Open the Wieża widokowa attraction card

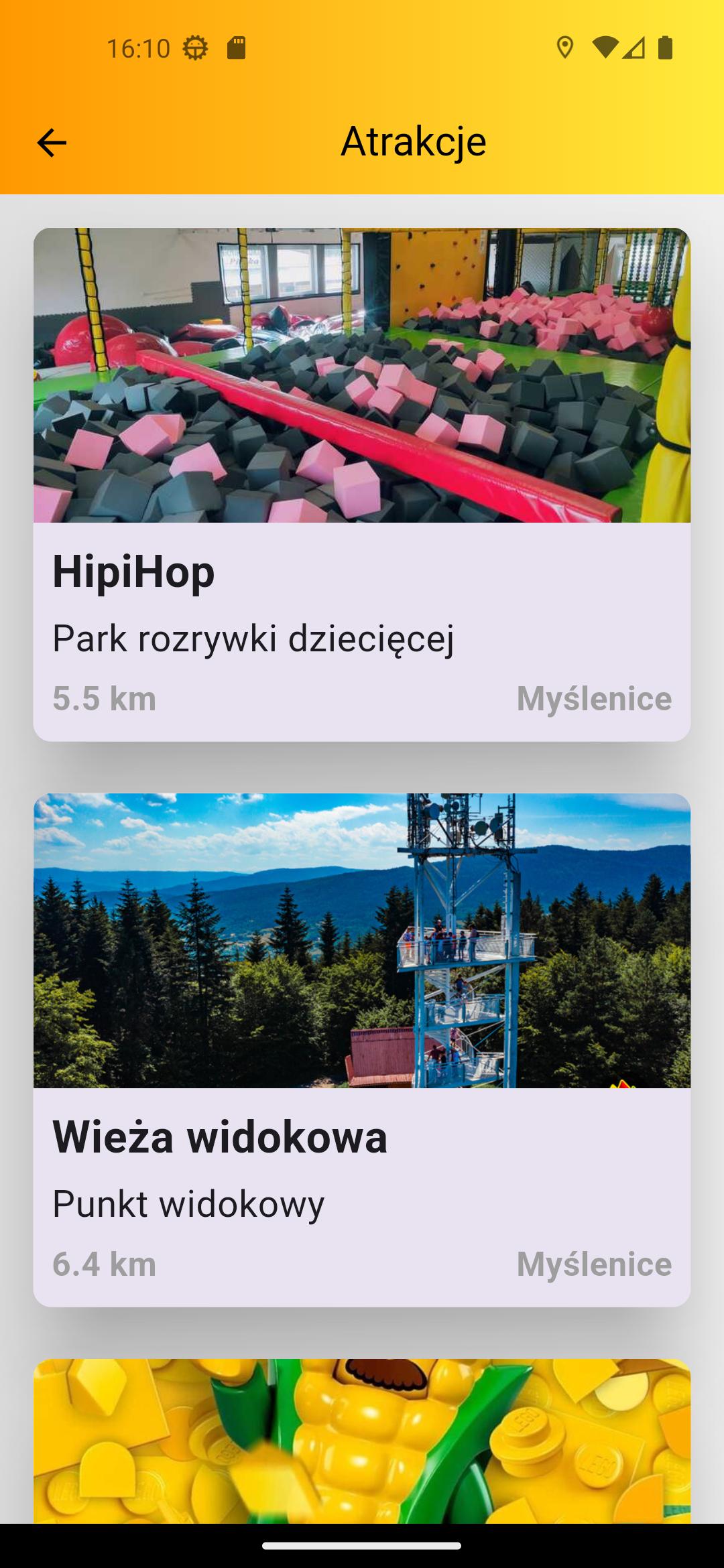coord(362,1050)
